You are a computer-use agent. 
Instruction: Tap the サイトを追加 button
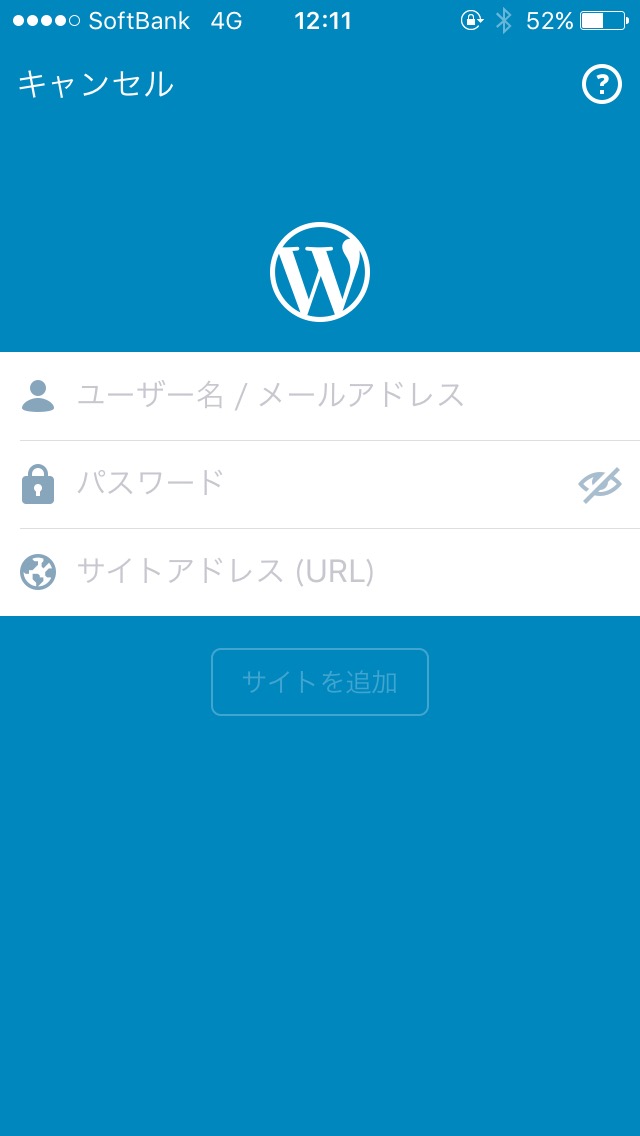pyautogui.click(x=320, y=682)
